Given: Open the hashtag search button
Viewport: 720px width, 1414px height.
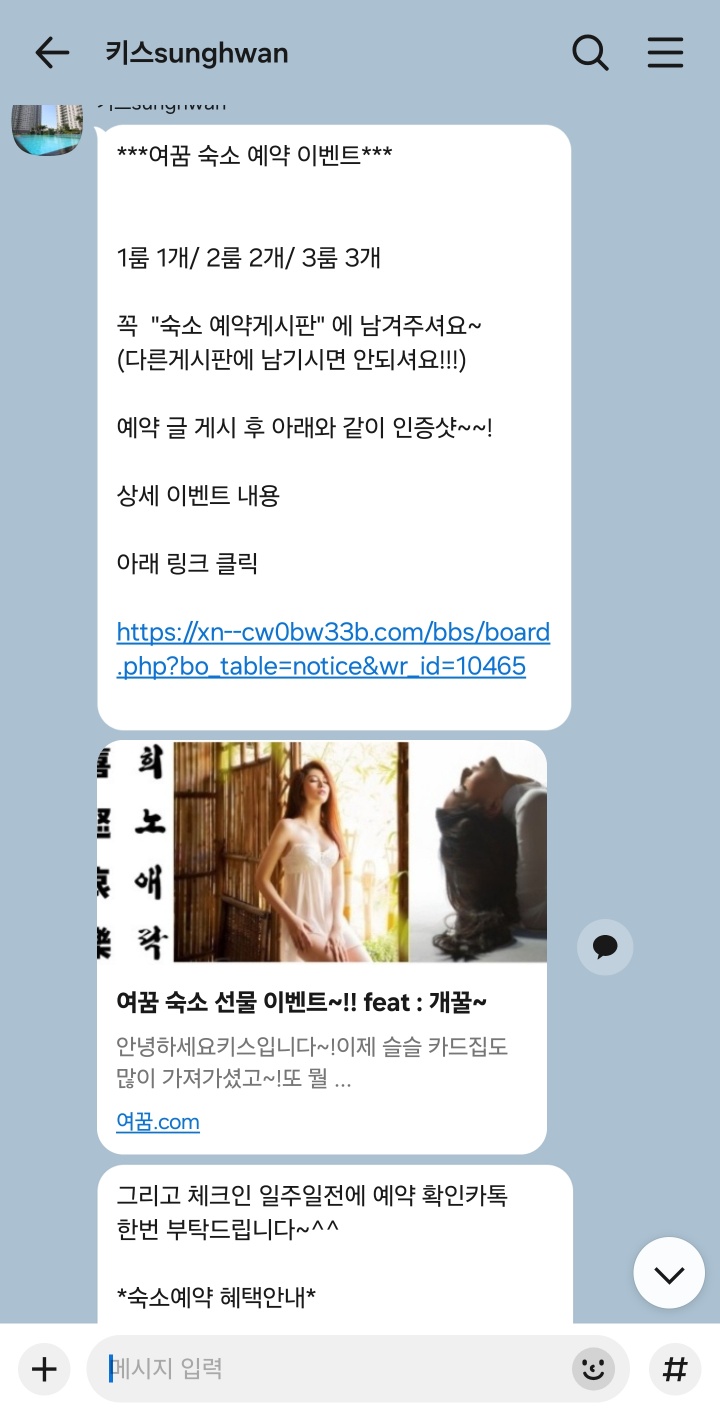Looking at the screenshot, I should (675, 1369).
